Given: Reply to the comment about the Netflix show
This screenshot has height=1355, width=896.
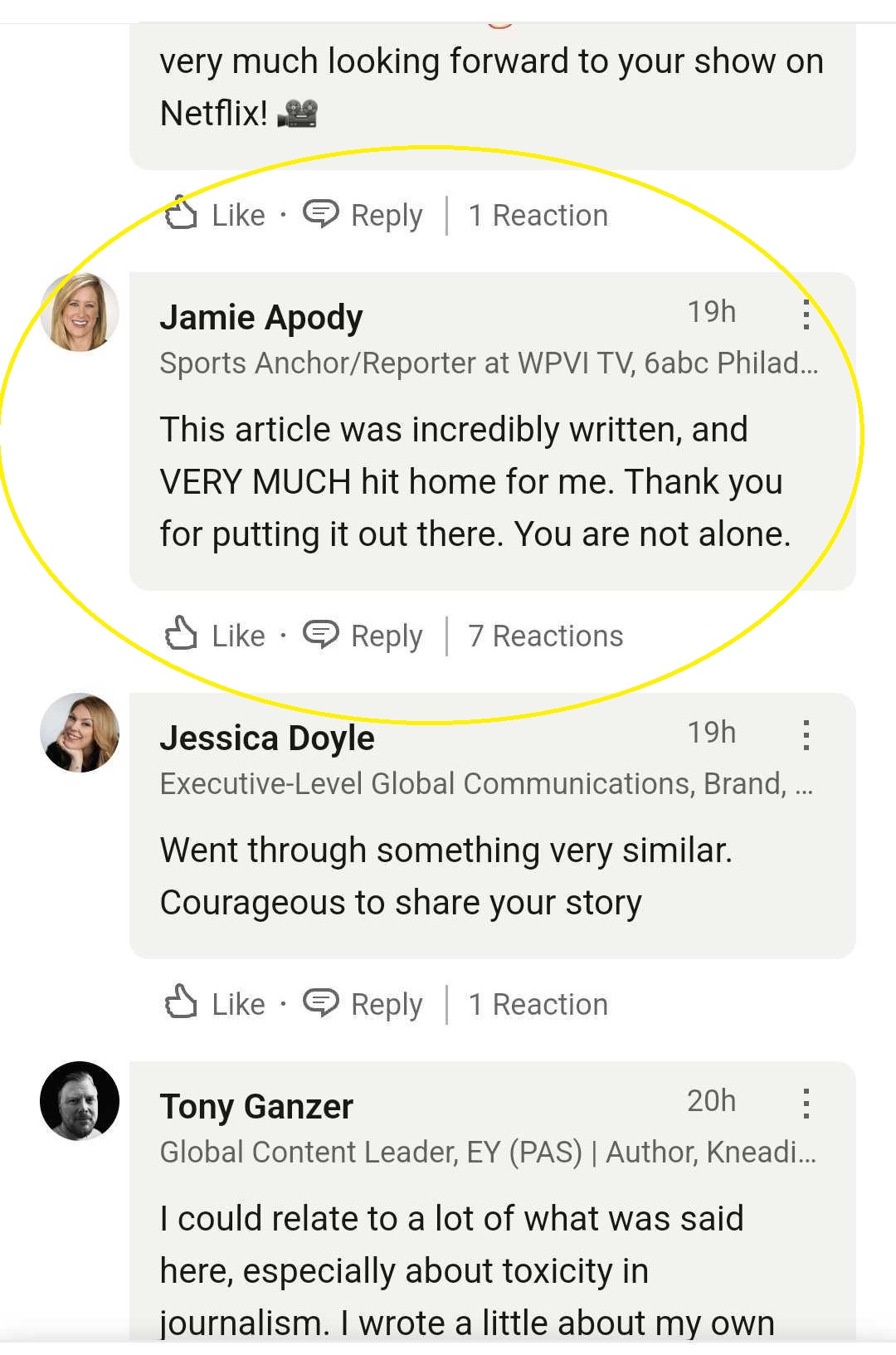Looking at the screenshot, I should [363, 215].
